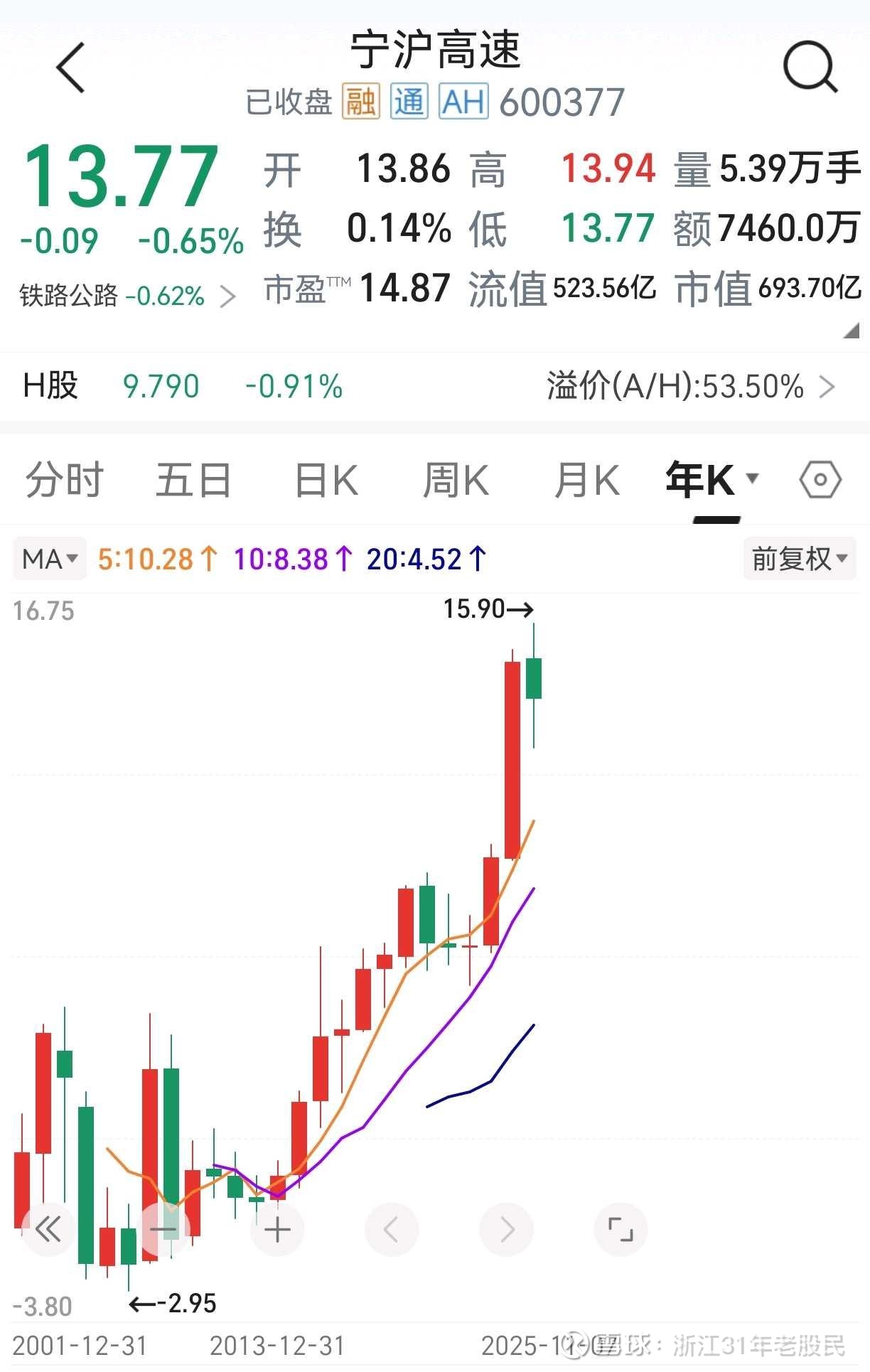This screenshot has width=870, height=1372.
Task: Expand the quote details triangle
Action: (850, 331)
